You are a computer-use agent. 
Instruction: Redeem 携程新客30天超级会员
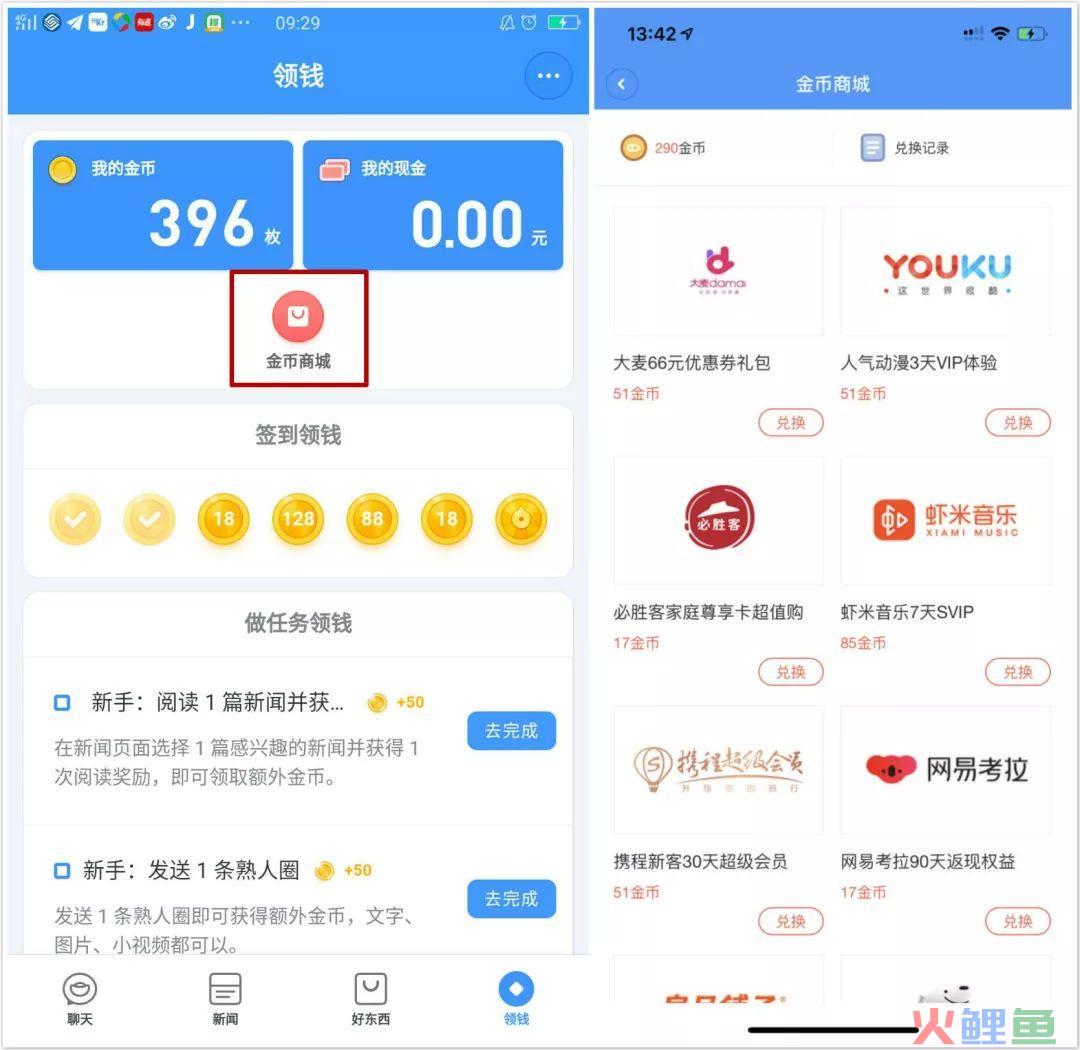790,921
